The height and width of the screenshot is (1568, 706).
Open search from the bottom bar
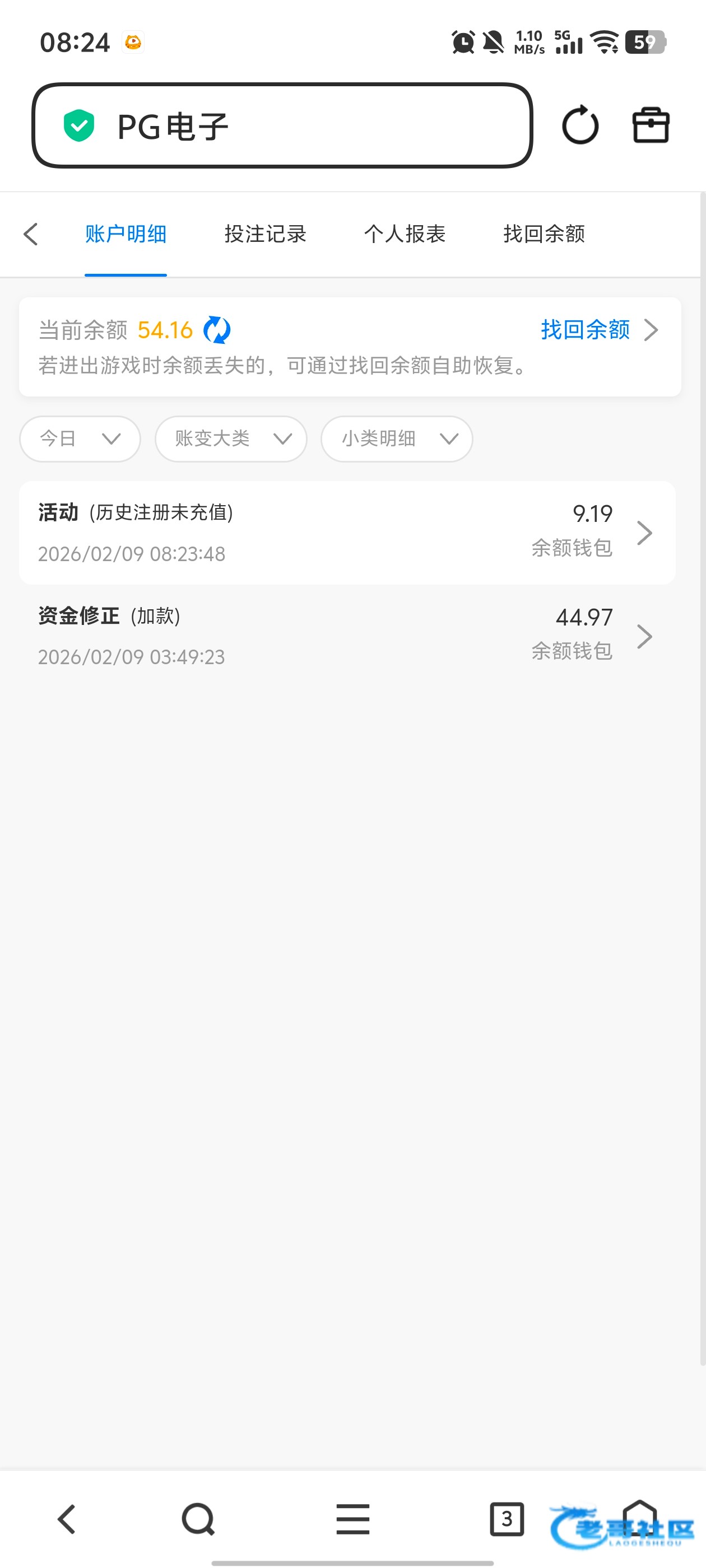pyautogui.click(x=198, y=1519)
